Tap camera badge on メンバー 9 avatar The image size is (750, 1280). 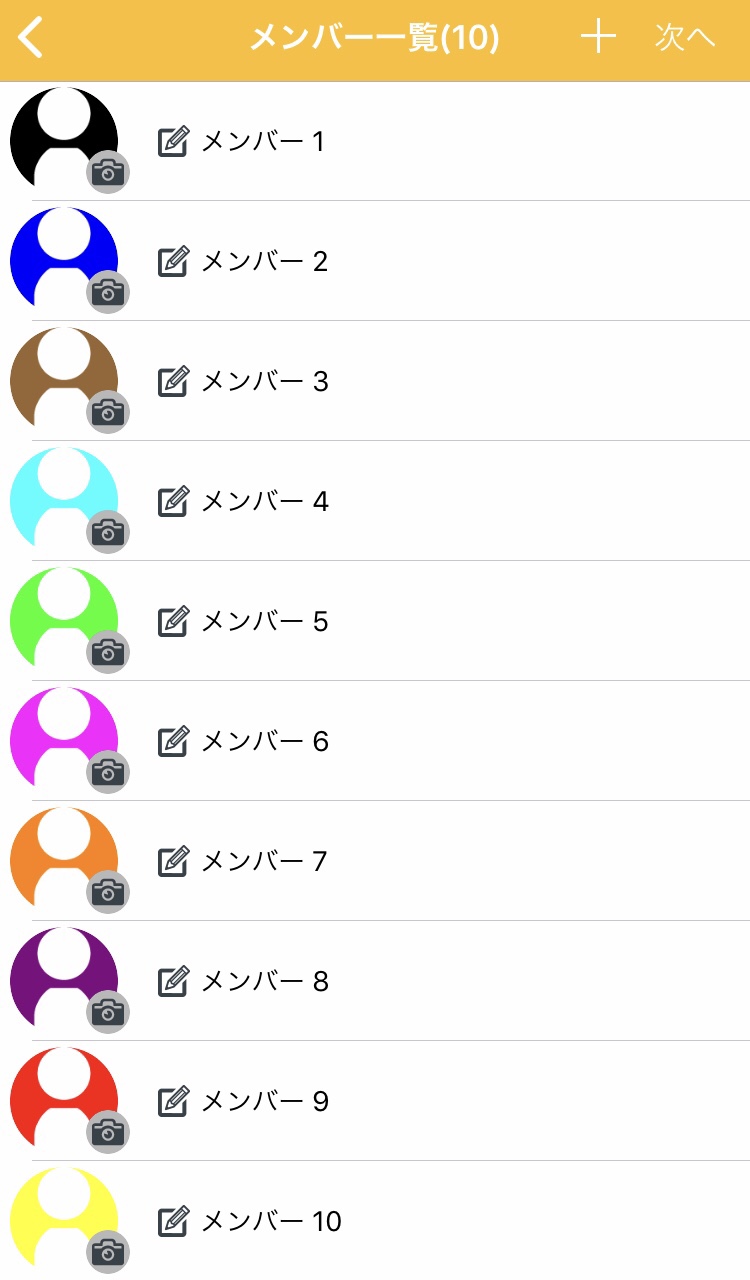pyautogui.click(x=108, y=1132)
